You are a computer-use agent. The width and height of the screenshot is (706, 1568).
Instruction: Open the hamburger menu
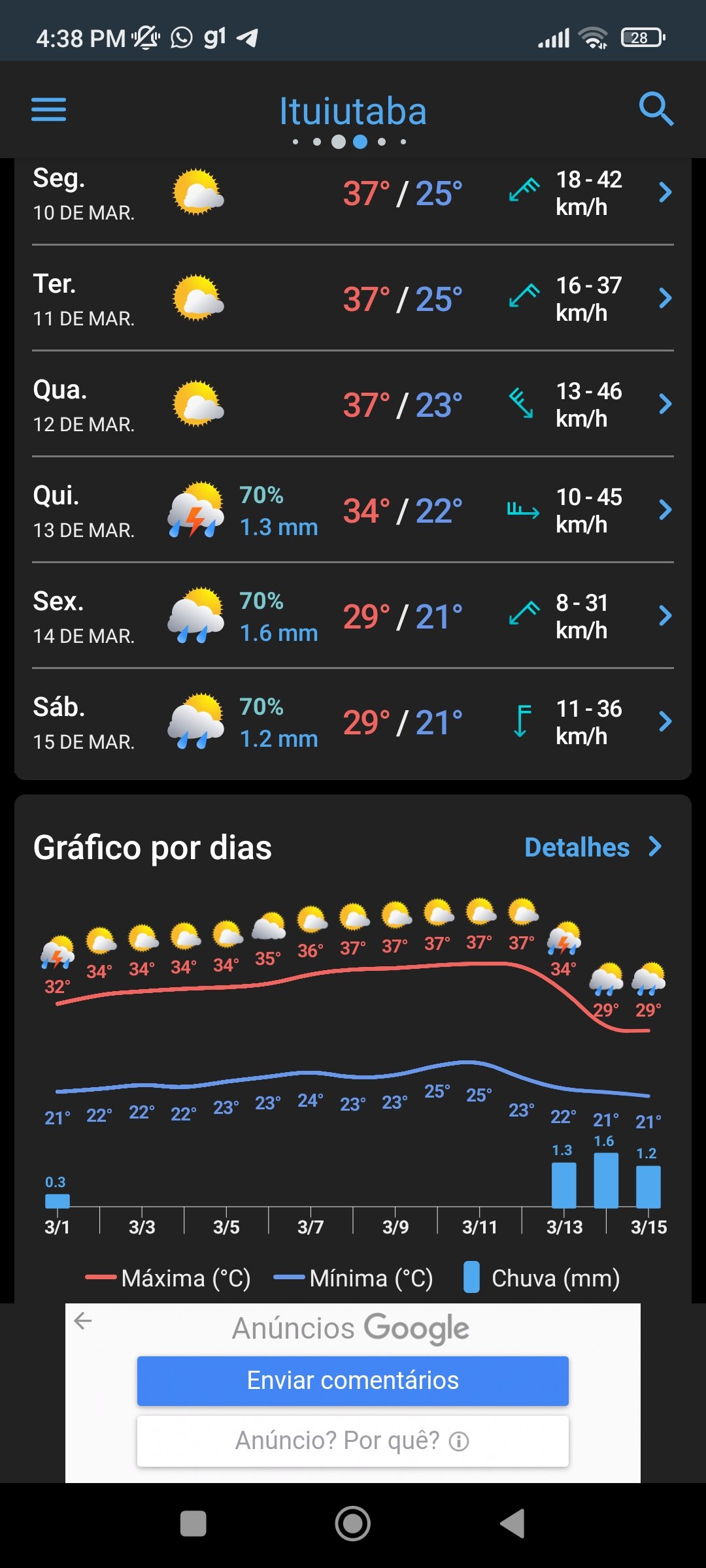pos(49,110)
